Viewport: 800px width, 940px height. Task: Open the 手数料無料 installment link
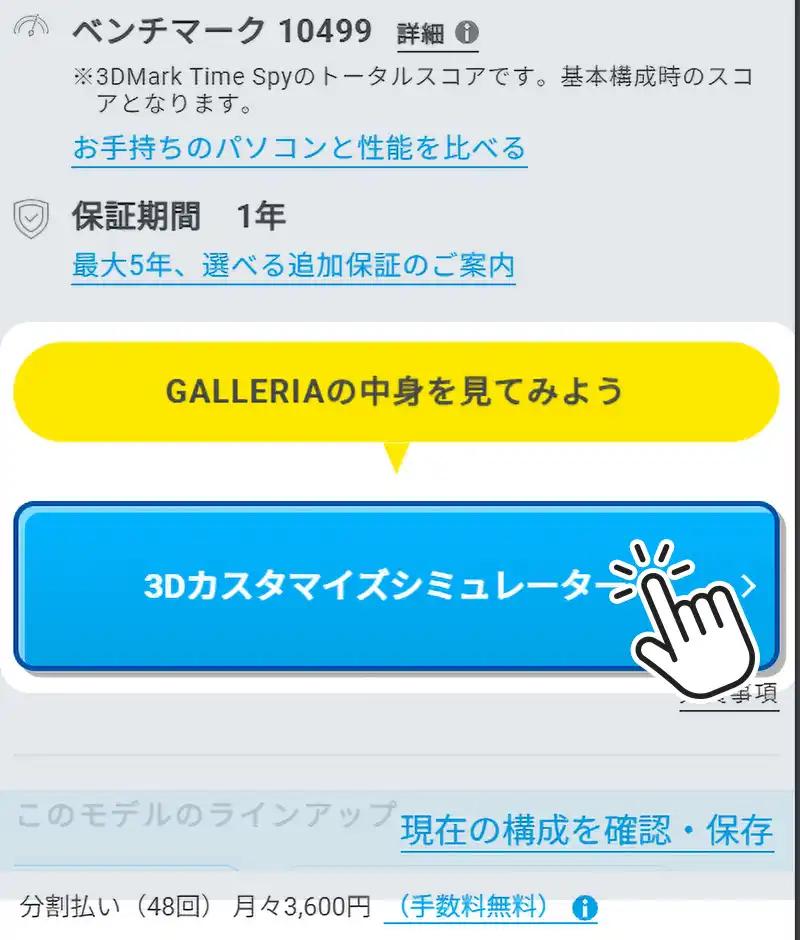tap(472, 907)
